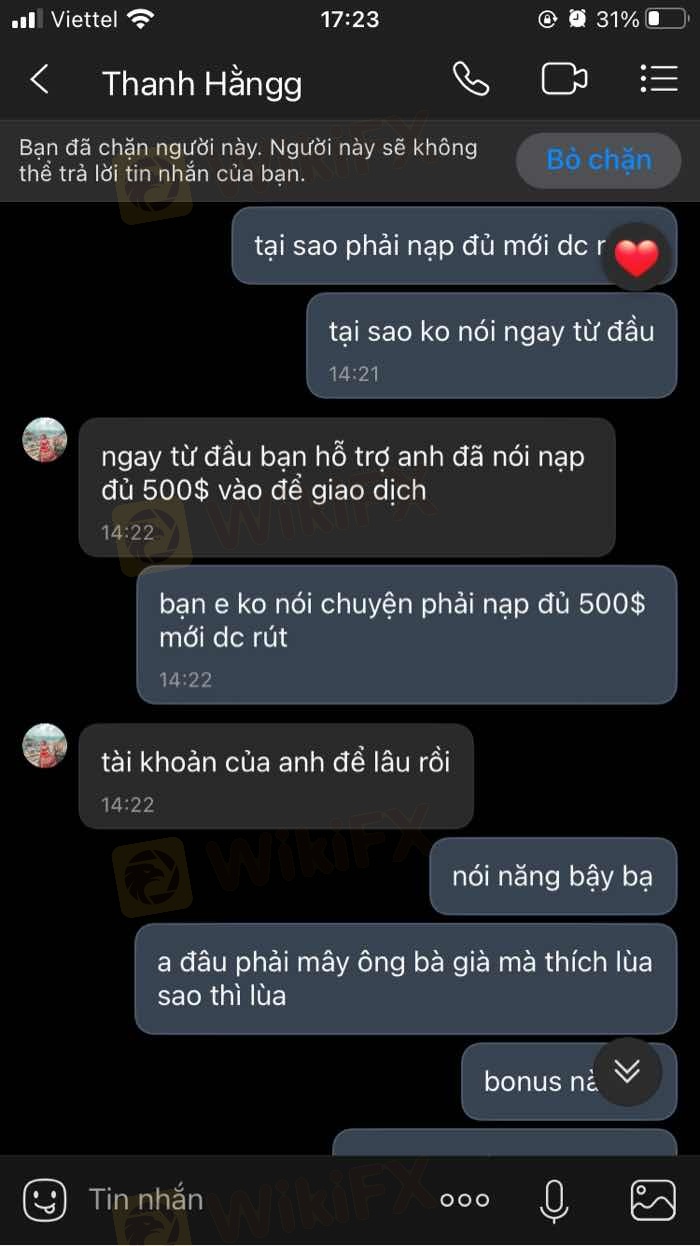Open more attachment options

(x=465, y=1200)
